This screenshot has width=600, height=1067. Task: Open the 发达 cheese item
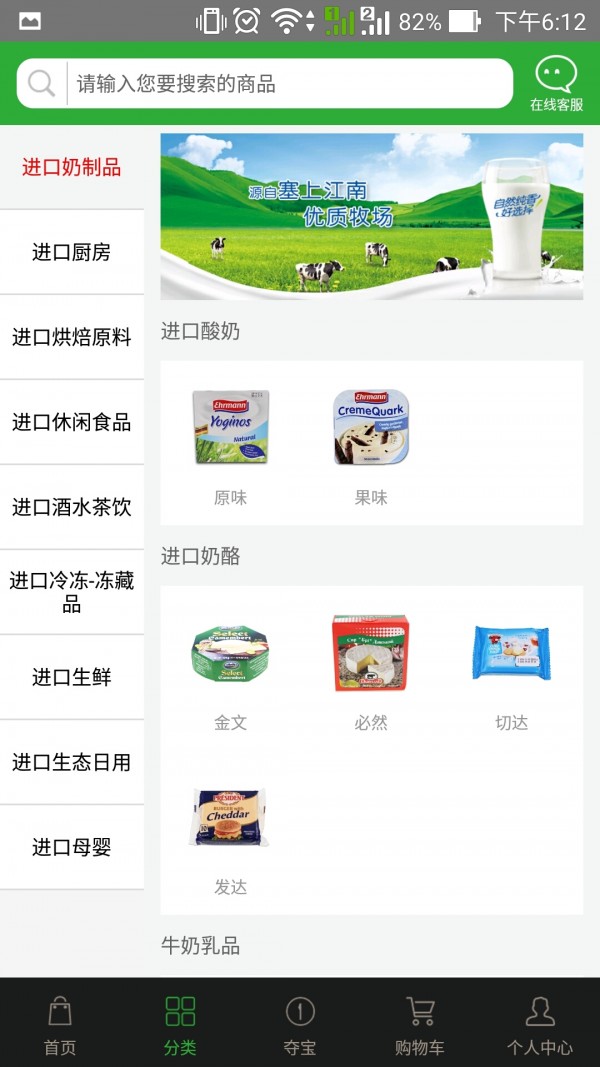(x=230, y=835)
